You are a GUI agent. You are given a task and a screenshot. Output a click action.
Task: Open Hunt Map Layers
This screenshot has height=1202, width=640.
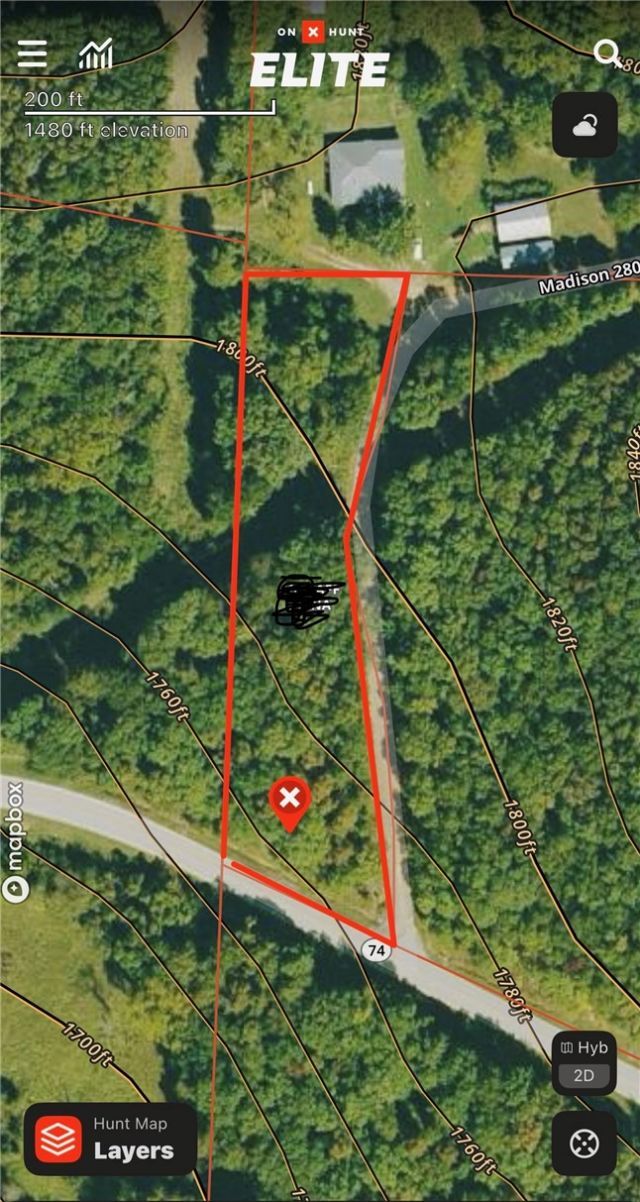(x=110, y=1139)
